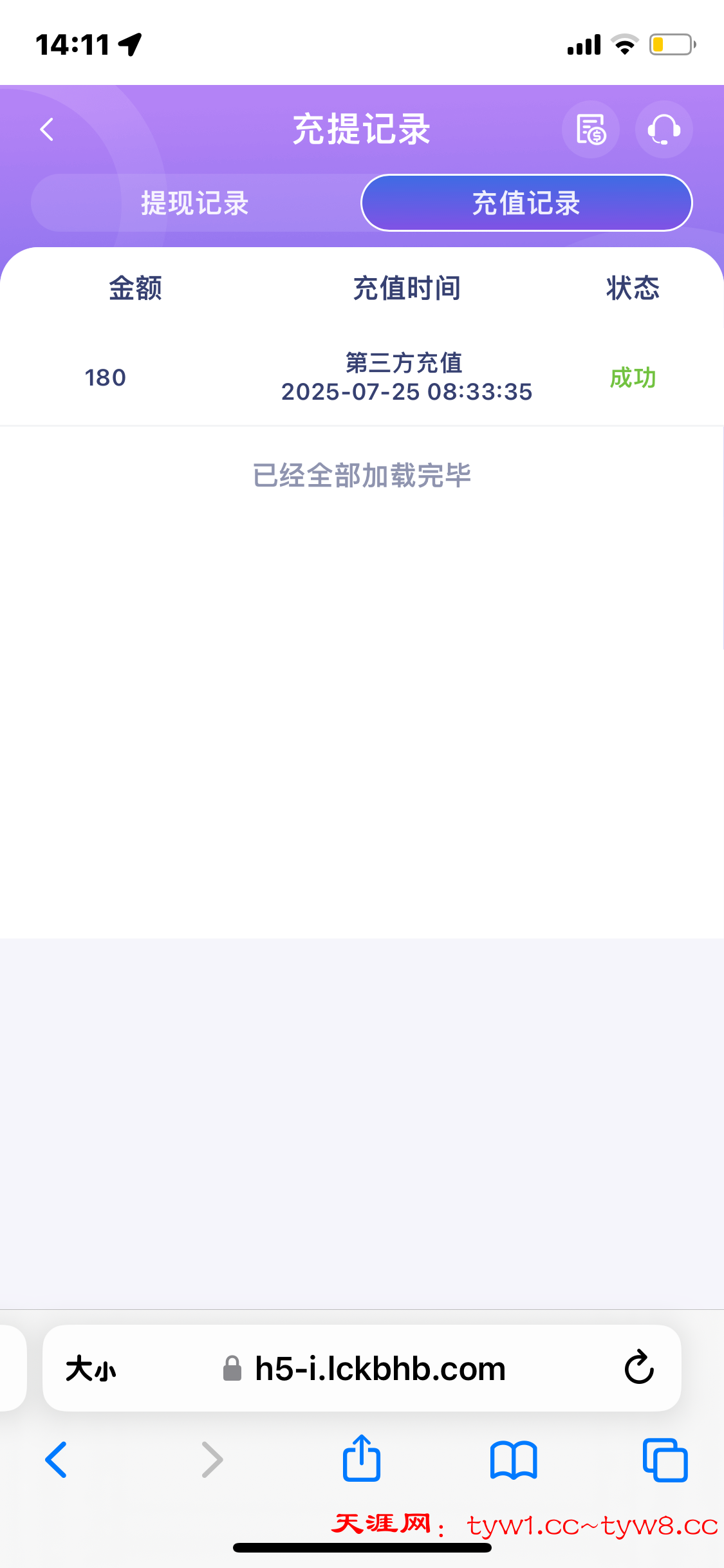724x1568 pixels.
Task: Select the 充值记录 tab
Action: [x=525, y=203]
